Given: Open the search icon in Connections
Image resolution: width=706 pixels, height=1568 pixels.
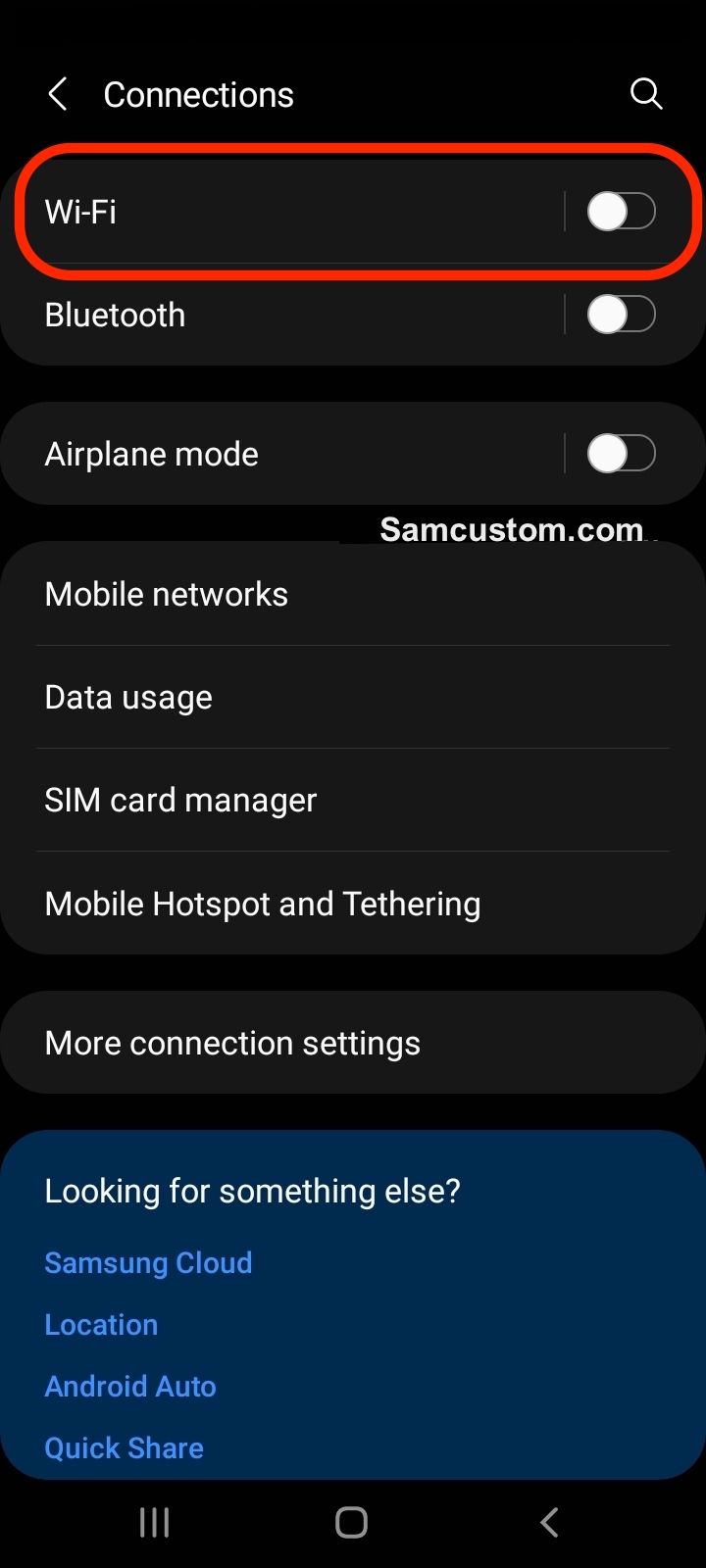Looking at the screenshot, I should click(646, 94).
